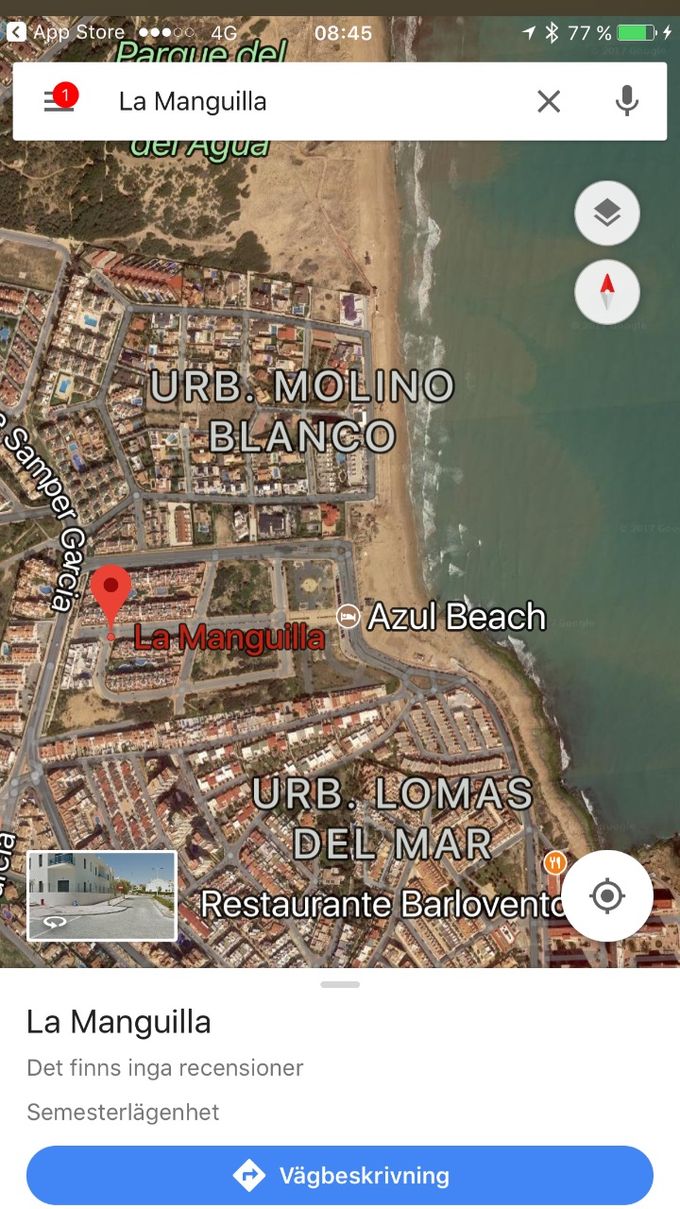The image size is (680, 1209).
Task: Get directions with the Vägbeskrivning button
Action: (340, 1175)
